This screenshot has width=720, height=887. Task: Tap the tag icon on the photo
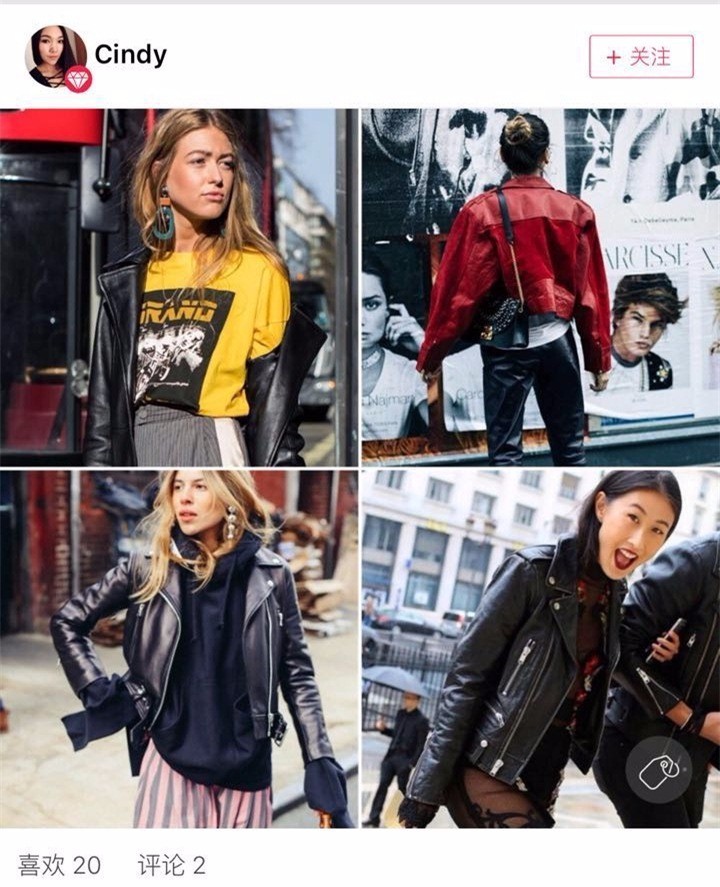point(659,770)
